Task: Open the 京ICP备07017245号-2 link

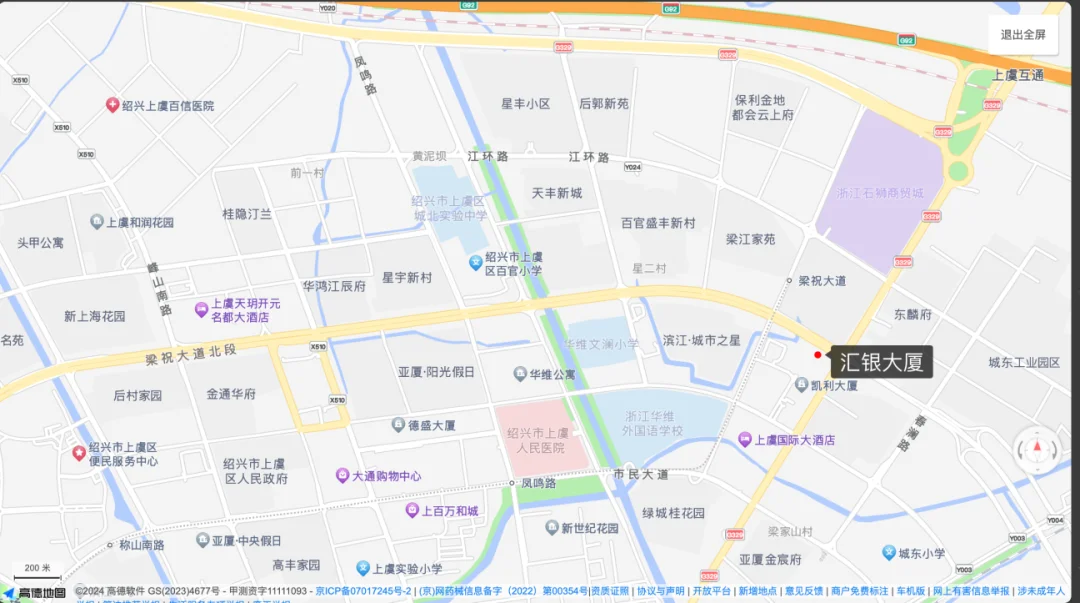Action: 363,591
